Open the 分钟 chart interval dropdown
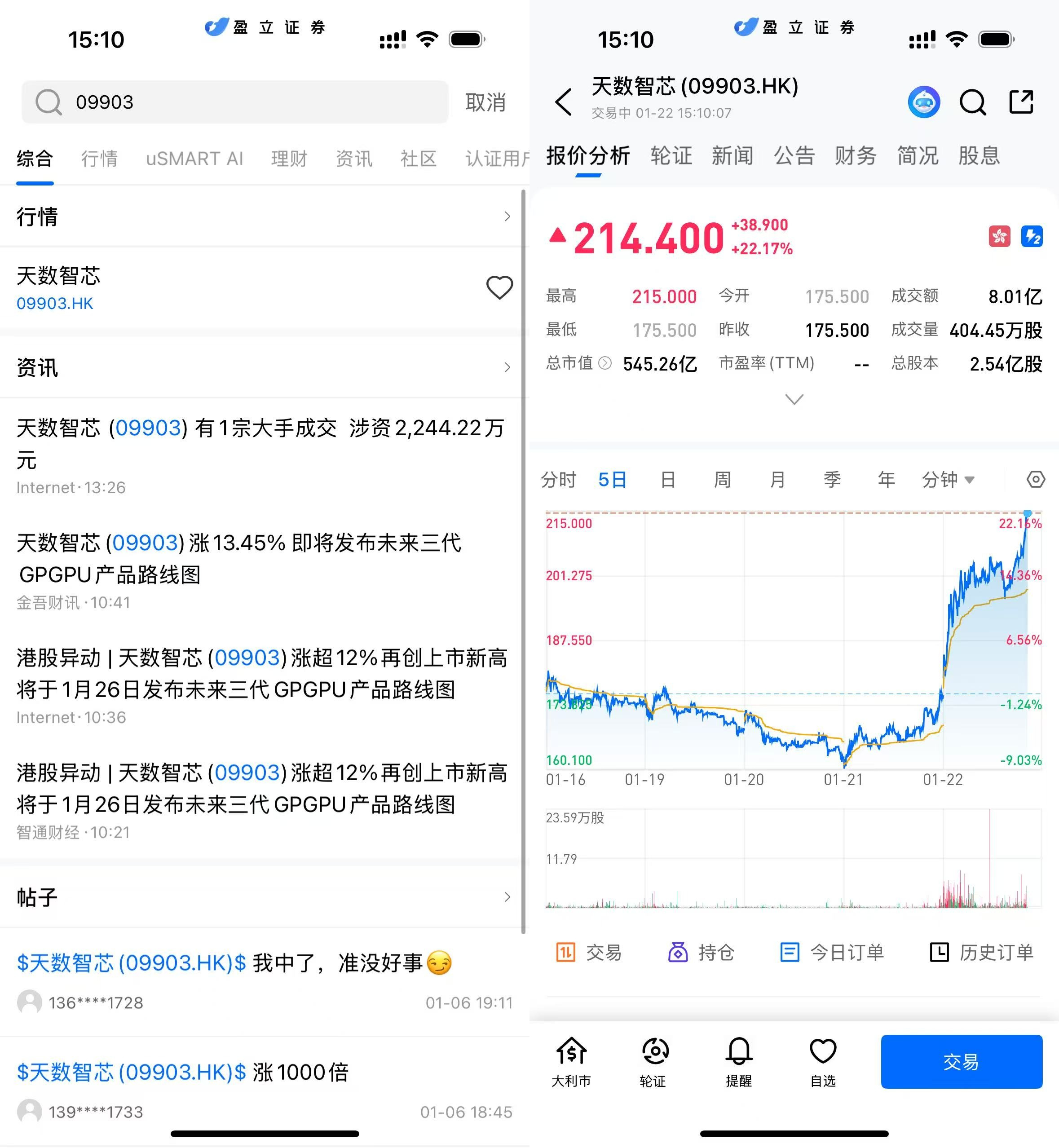The image size is (1059, 1148). point(947,479)
